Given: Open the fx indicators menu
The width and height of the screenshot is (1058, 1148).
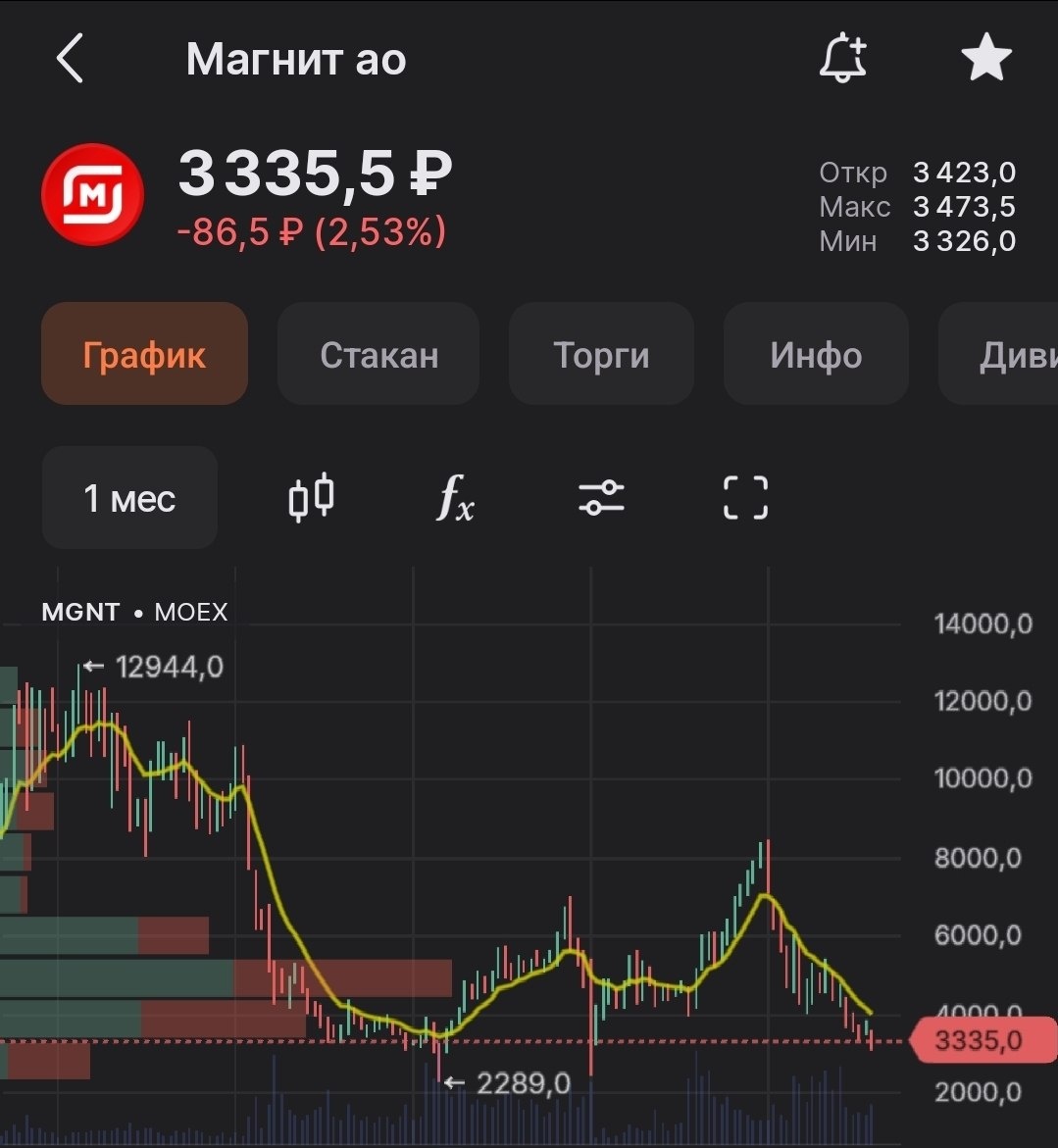Looking at the screenshot, I should point(455,498).
